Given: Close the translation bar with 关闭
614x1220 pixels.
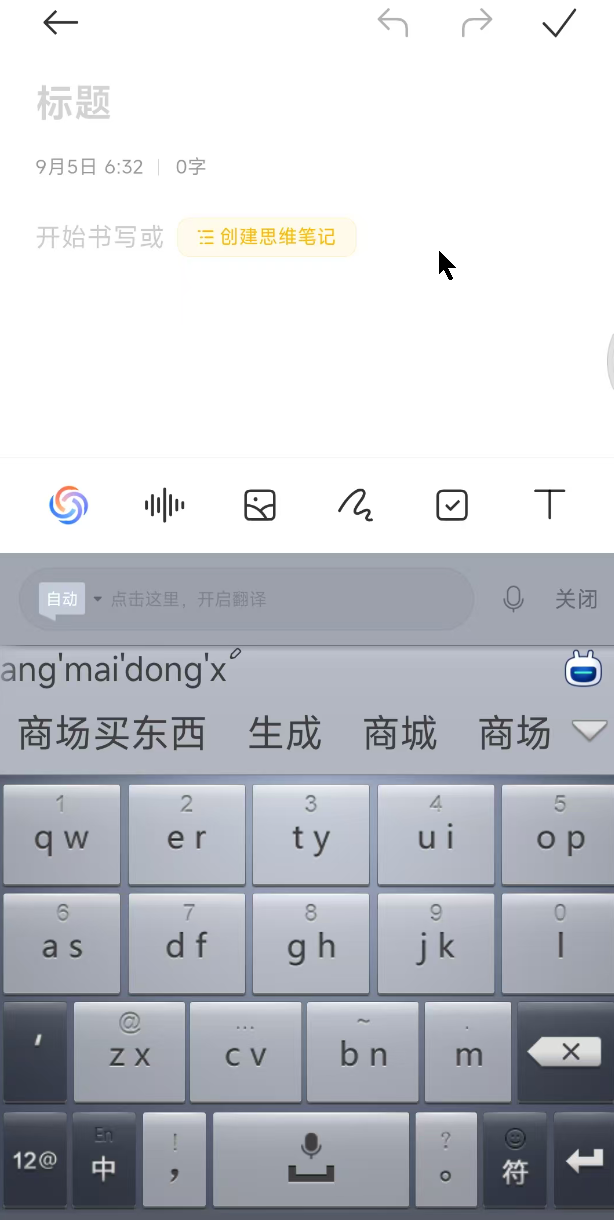Looking at the screenshot, I should coord(576,599).
